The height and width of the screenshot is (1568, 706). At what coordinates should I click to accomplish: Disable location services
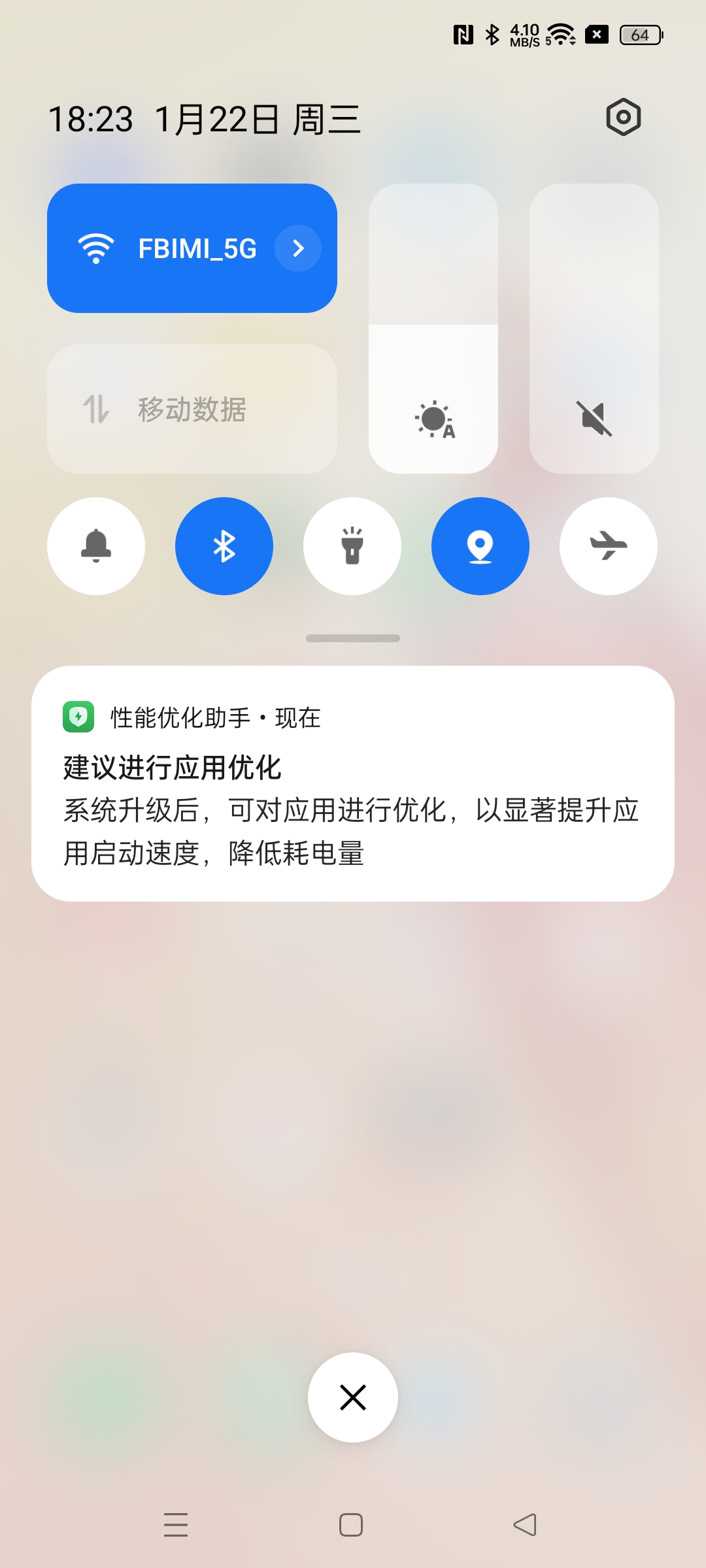pyautogui.click(x=480, y=546)
